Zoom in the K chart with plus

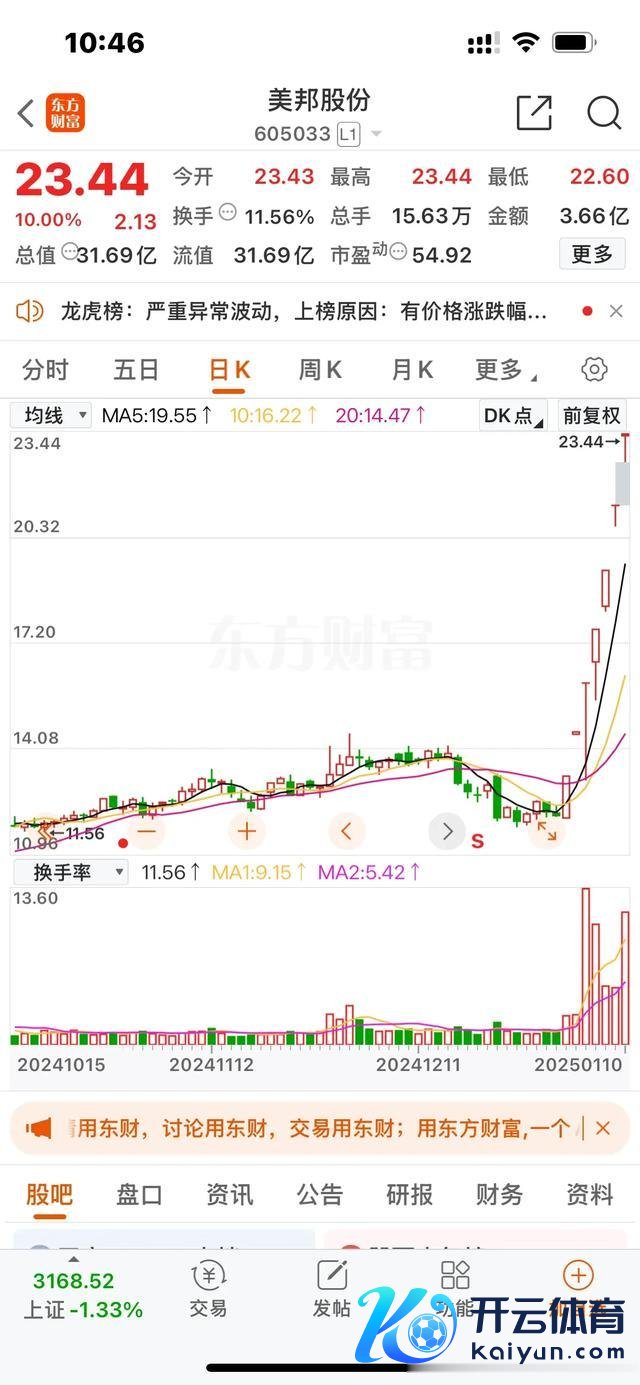pos(246,830)
